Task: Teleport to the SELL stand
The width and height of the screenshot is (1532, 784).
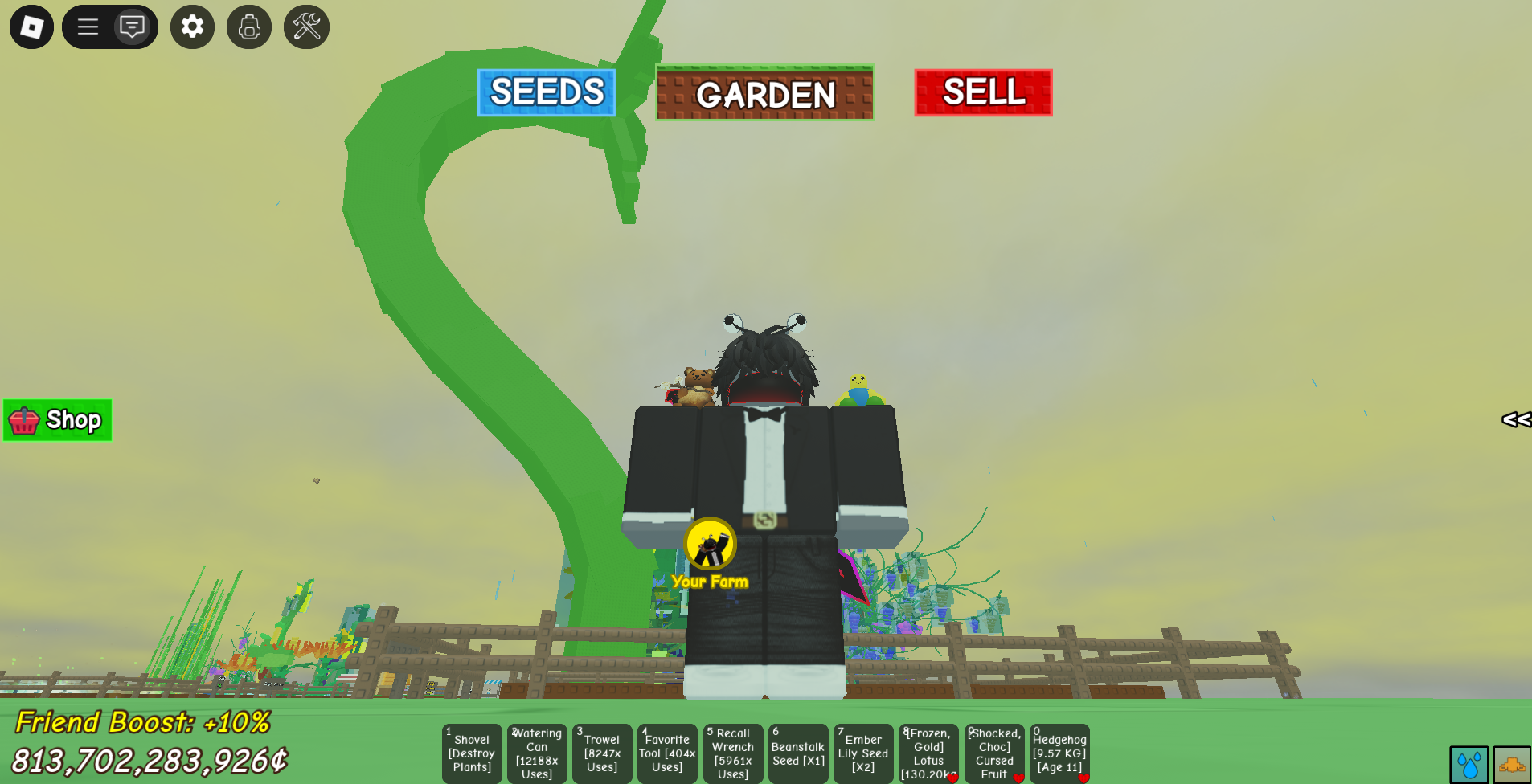Action: coord(983,92)
